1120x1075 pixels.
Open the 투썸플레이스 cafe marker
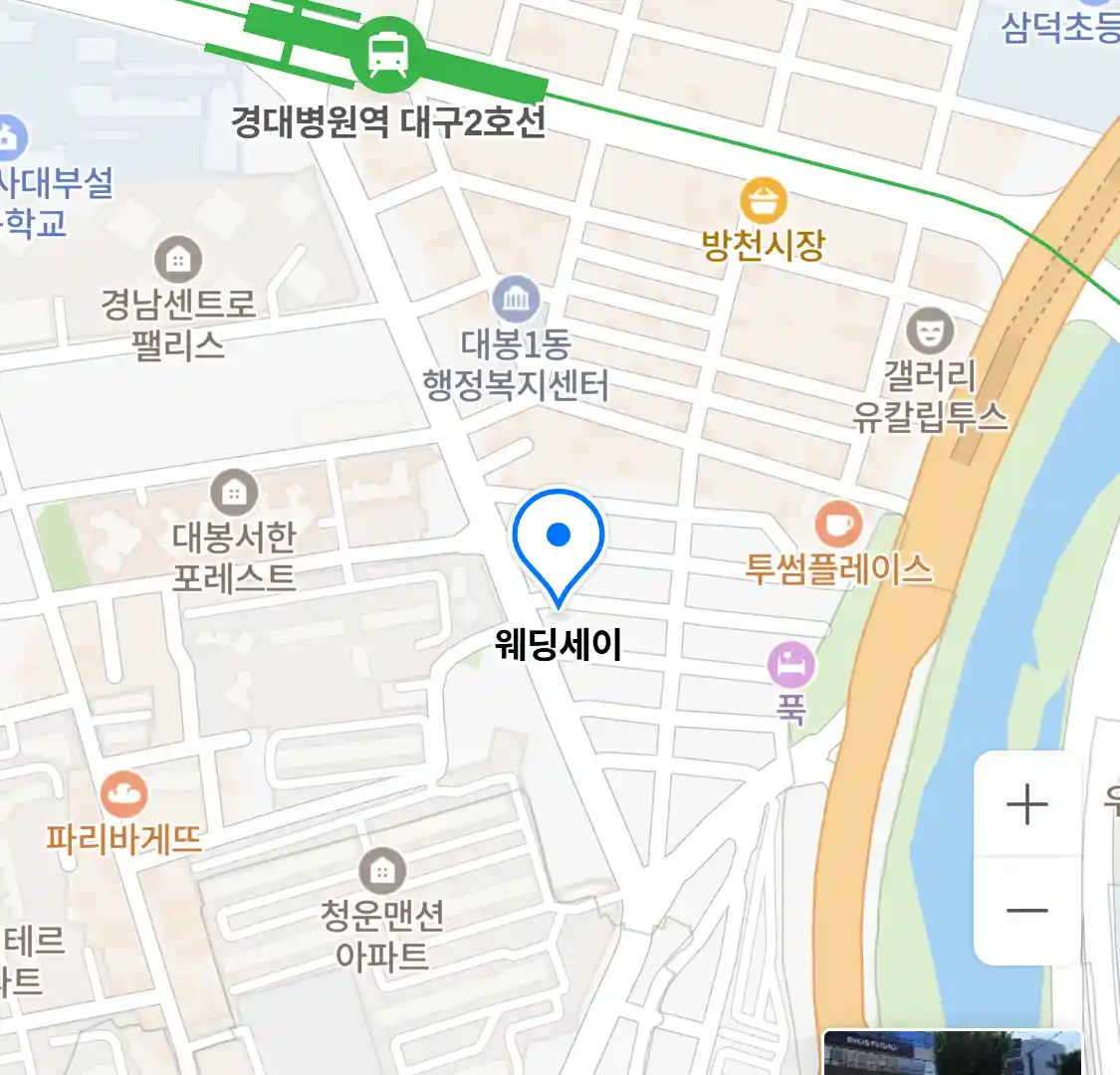coord(838,525)
